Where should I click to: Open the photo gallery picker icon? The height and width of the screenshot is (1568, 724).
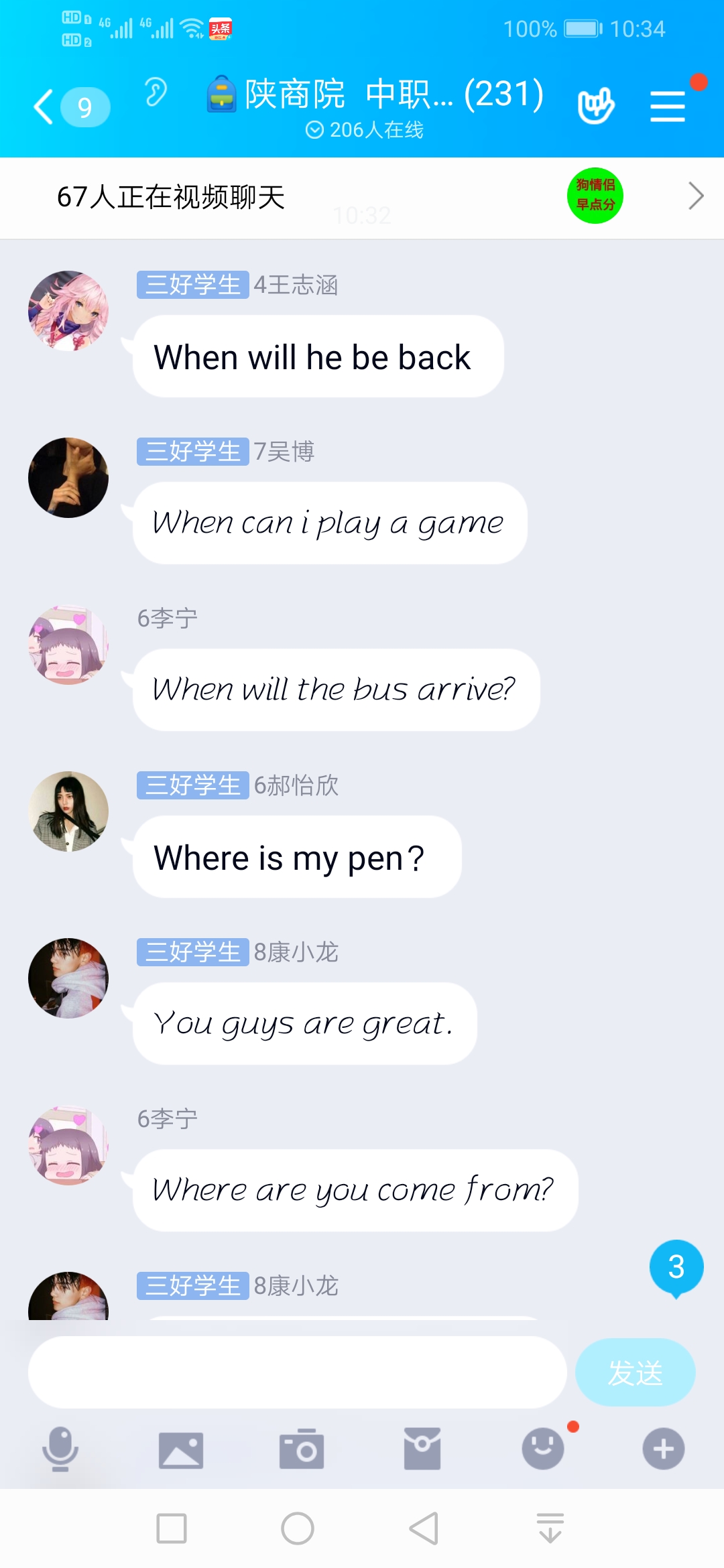click(x=181, y=1450)
